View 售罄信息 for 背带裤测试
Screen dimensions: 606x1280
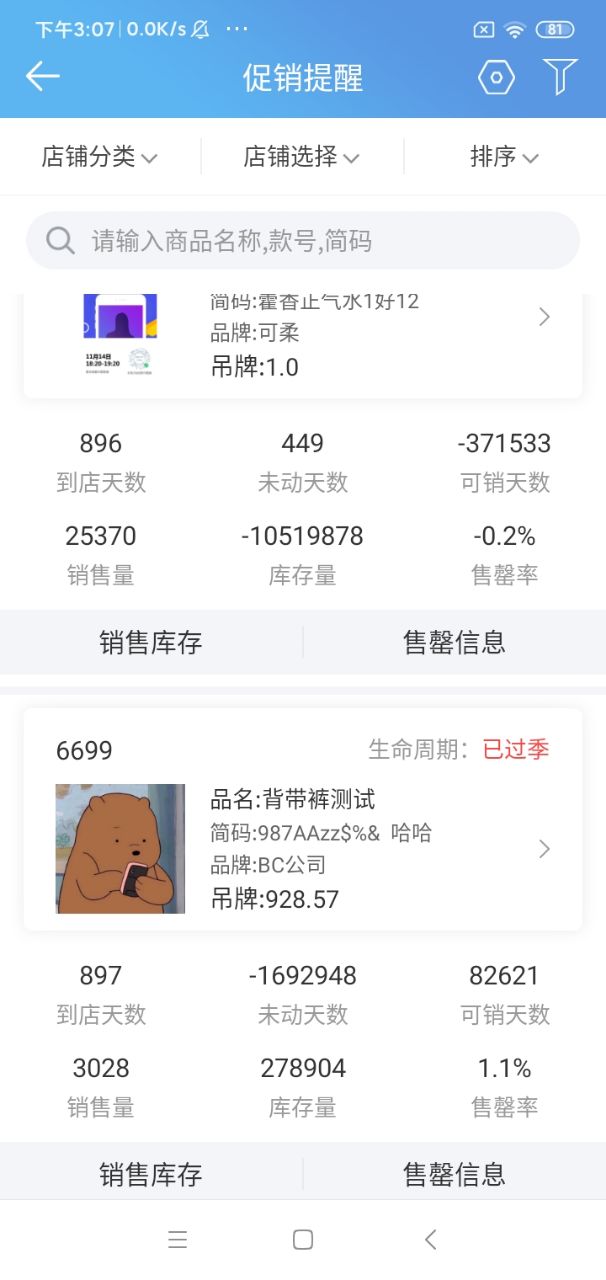[x=454, y=1173]
